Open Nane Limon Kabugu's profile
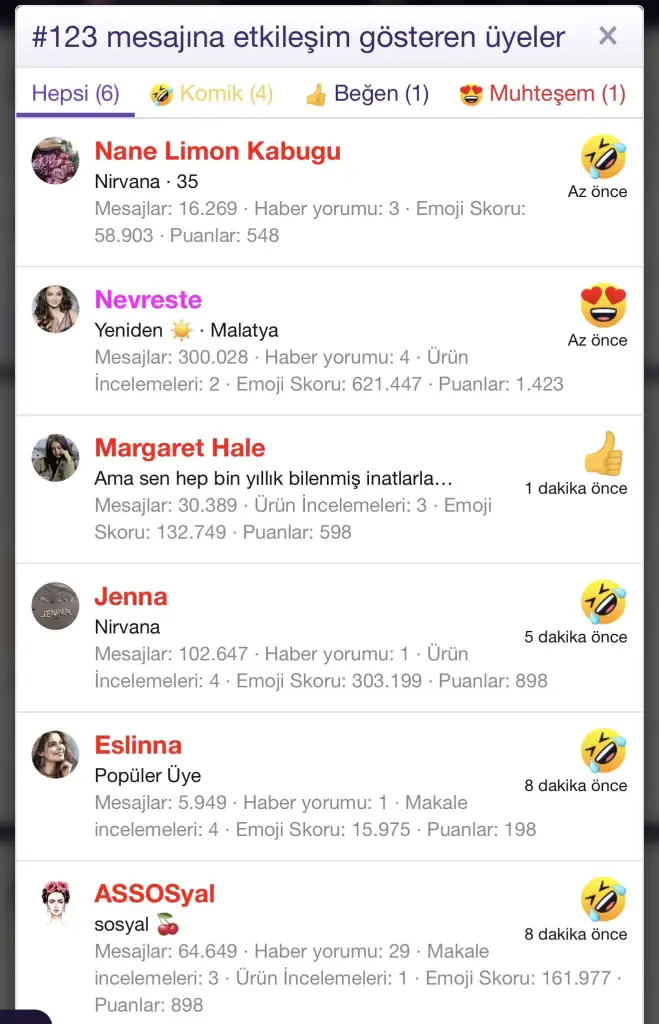 [217, 152]
